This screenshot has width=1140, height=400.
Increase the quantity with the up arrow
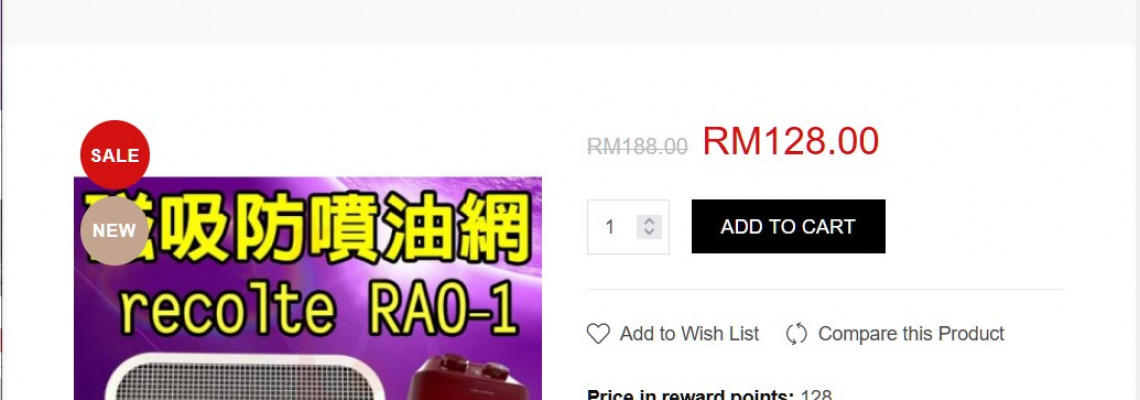click(x=650, y=221)
